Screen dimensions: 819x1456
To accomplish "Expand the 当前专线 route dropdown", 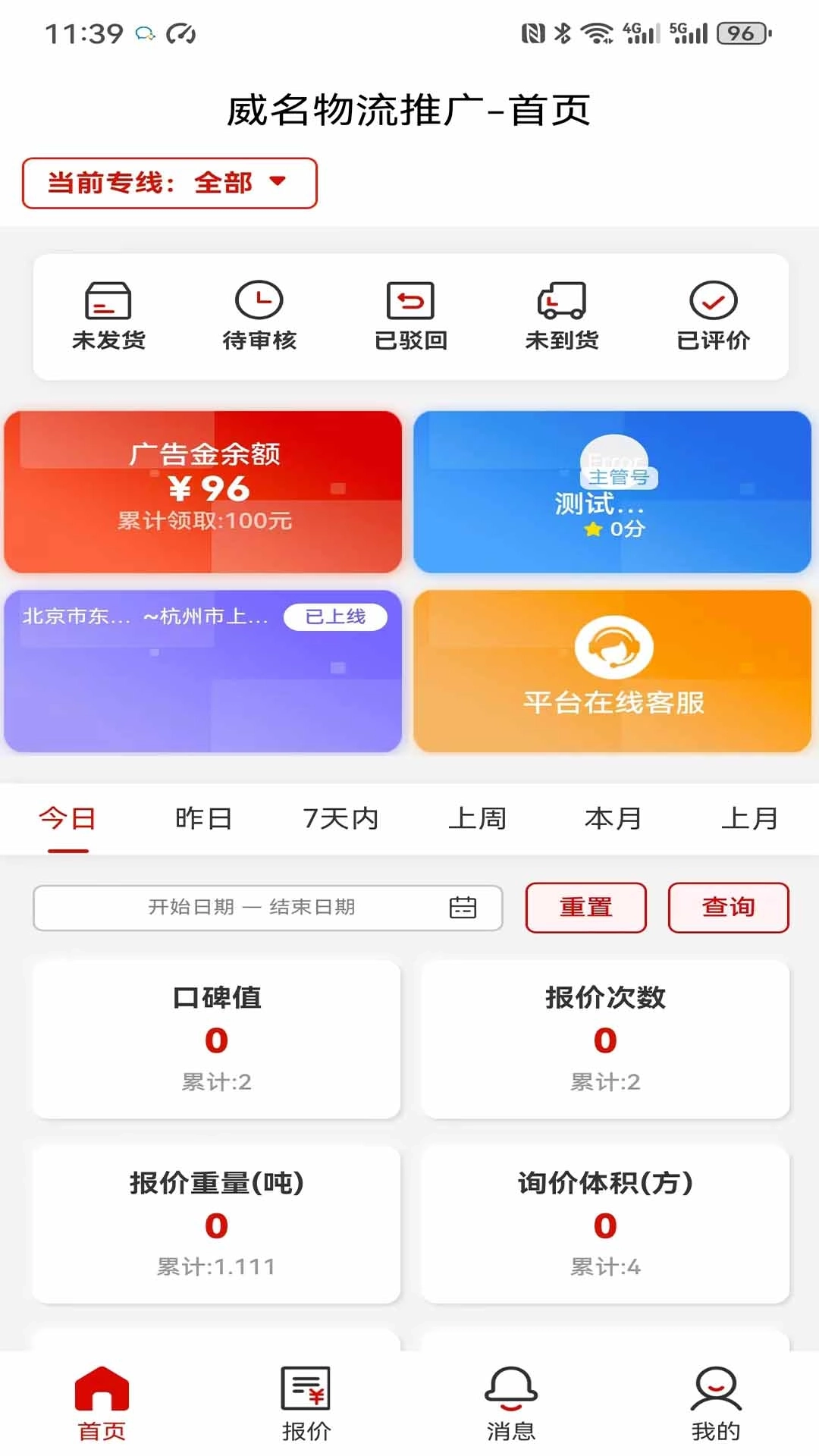I will click(168, 183).
